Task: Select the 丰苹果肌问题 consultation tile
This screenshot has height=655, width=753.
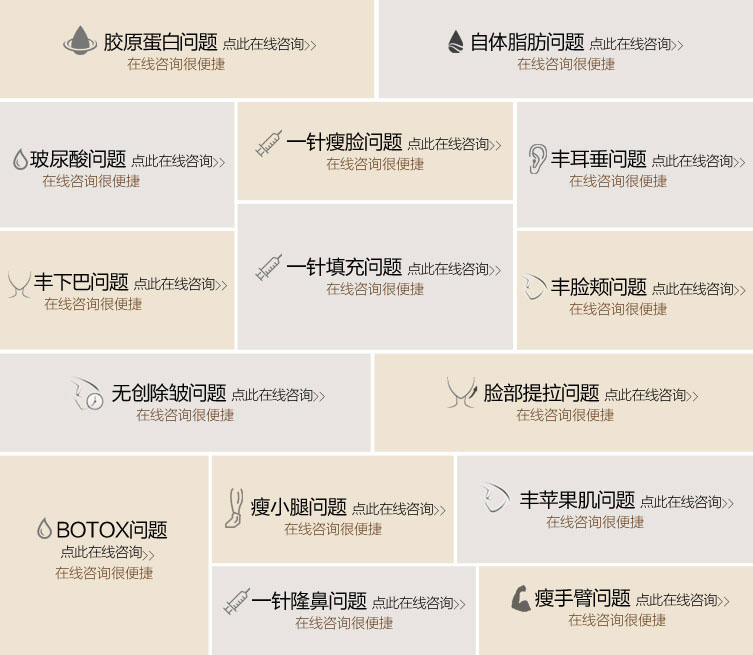Action: pyautogui.click(x=605, y=507)
